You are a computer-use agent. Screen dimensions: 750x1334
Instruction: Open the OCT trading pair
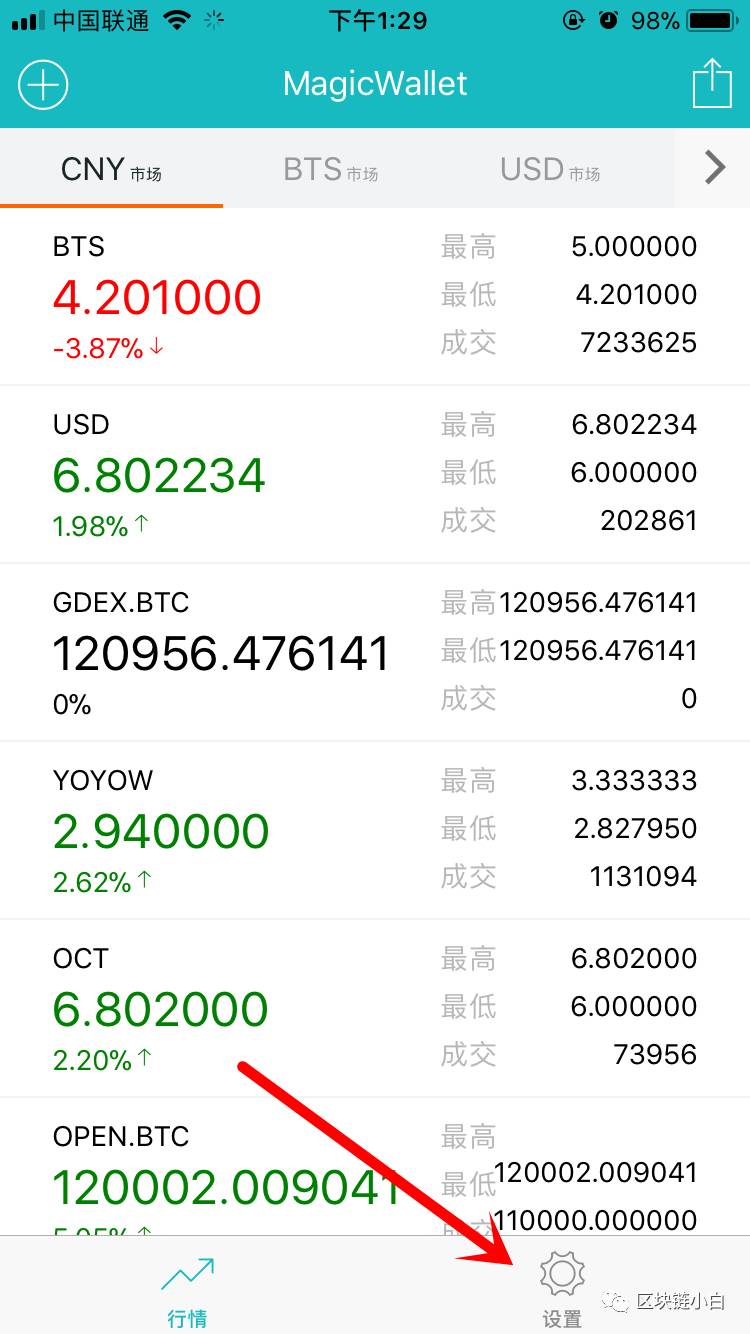(x=375, y=1008)
